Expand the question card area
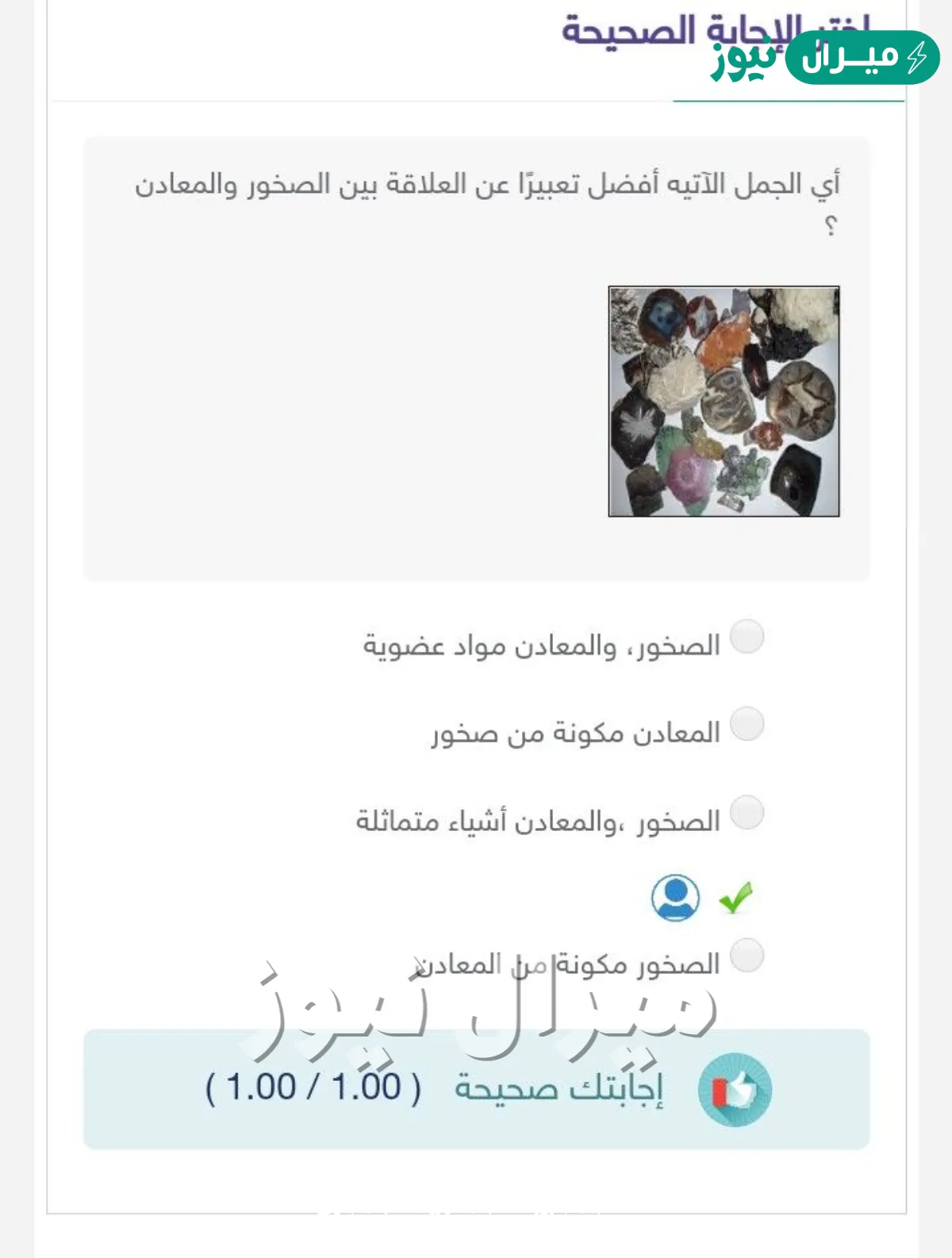Viewport: 952px width, 1258px height. point(476,357)
